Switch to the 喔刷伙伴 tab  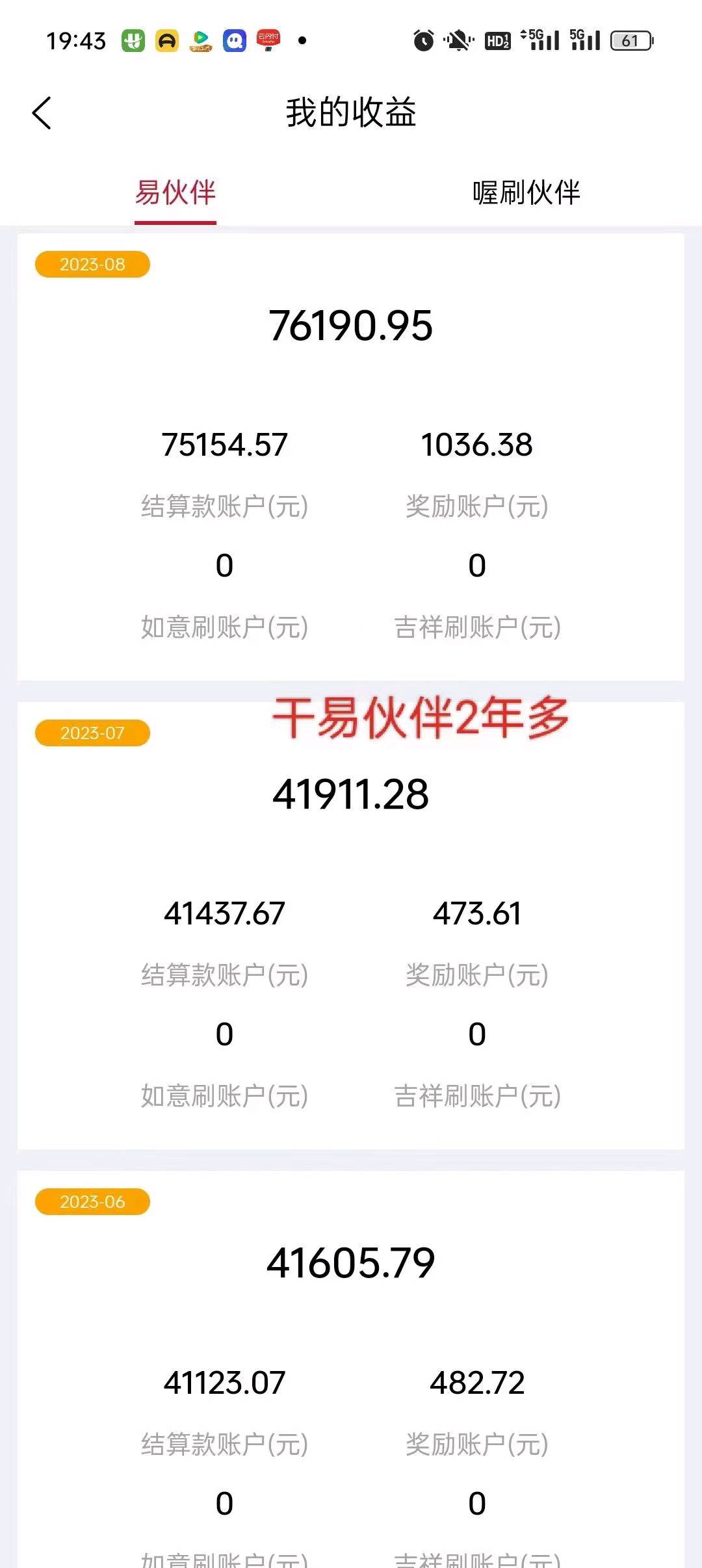pos(526,192)
